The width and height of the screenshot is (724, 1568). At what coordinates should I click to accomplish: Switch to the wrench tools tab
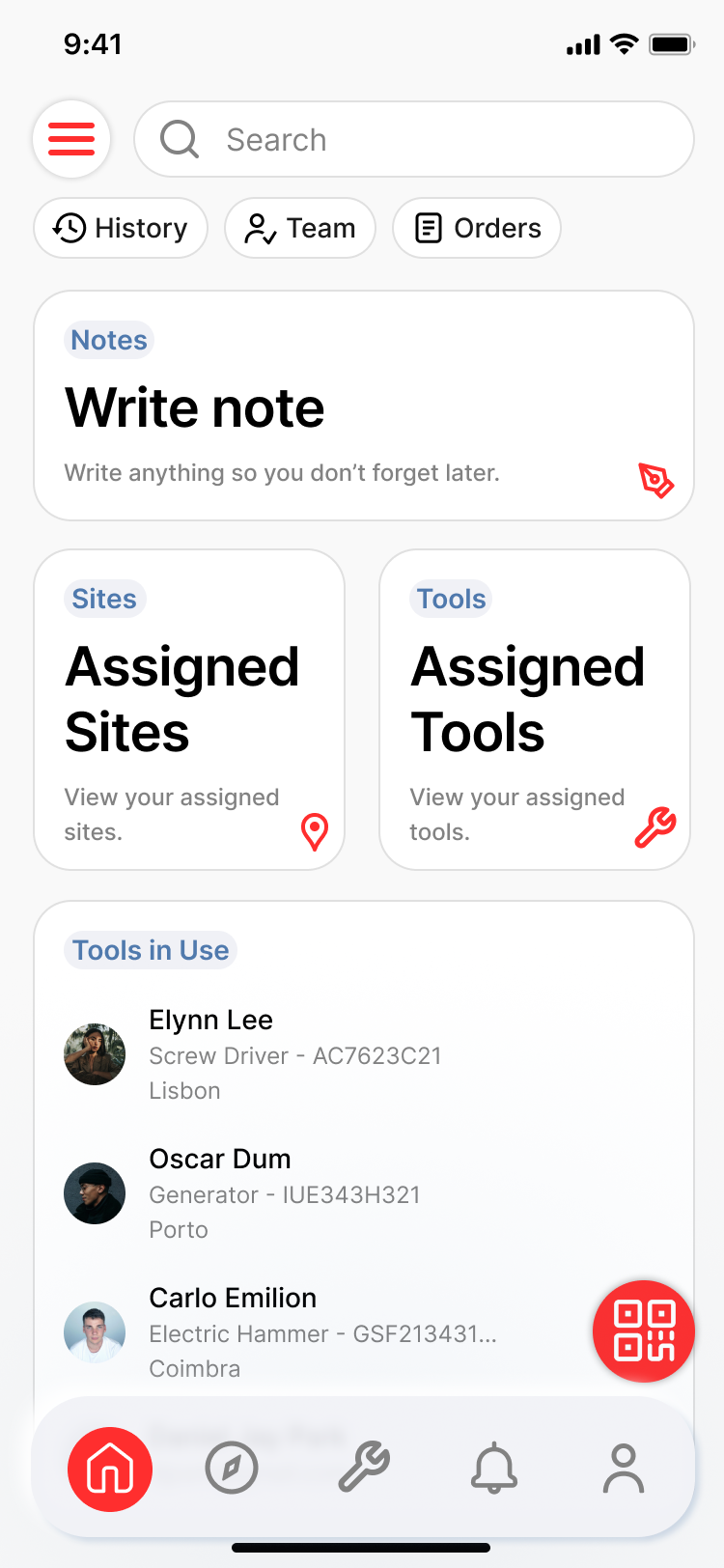[x=364, y=1469]
